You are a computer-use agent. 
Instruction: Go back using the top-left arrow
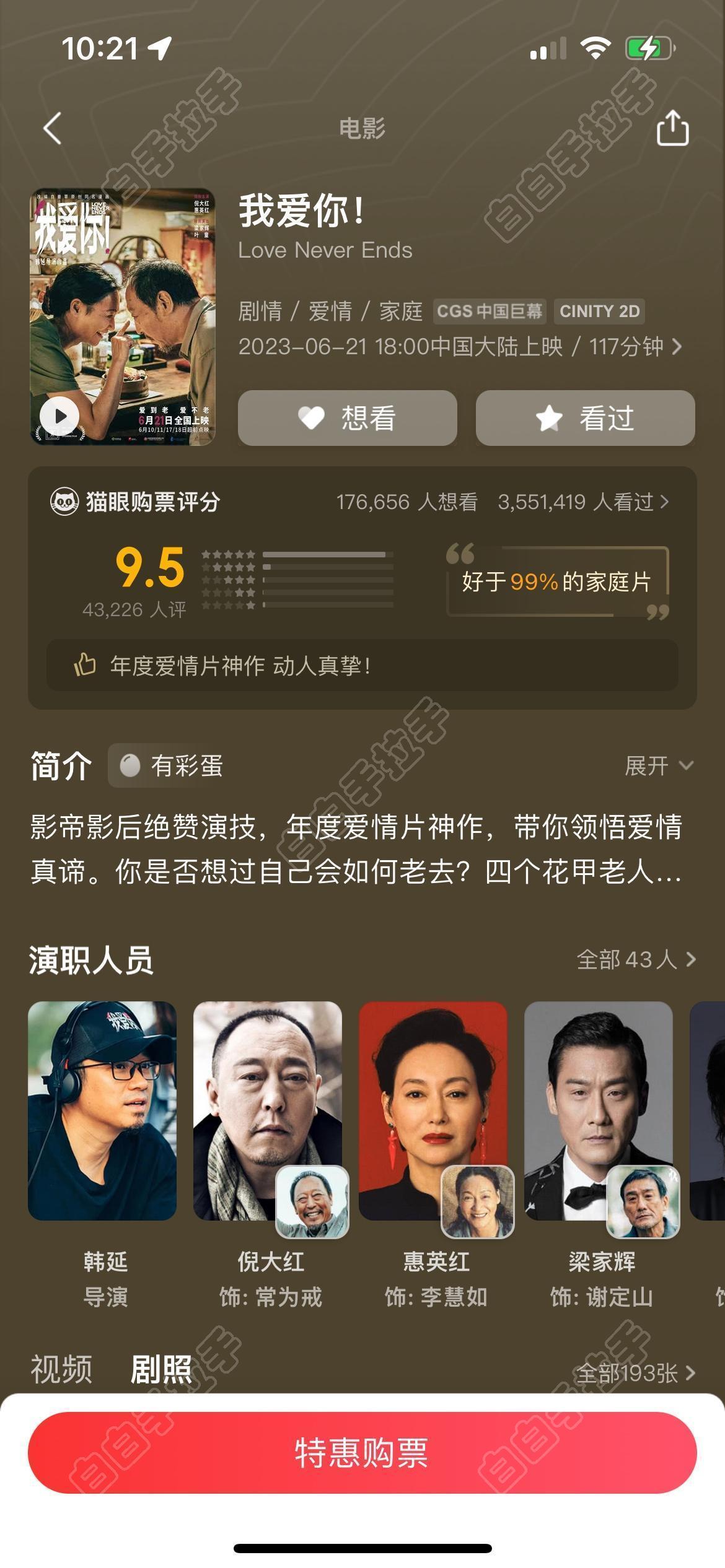tap(53, 128)
